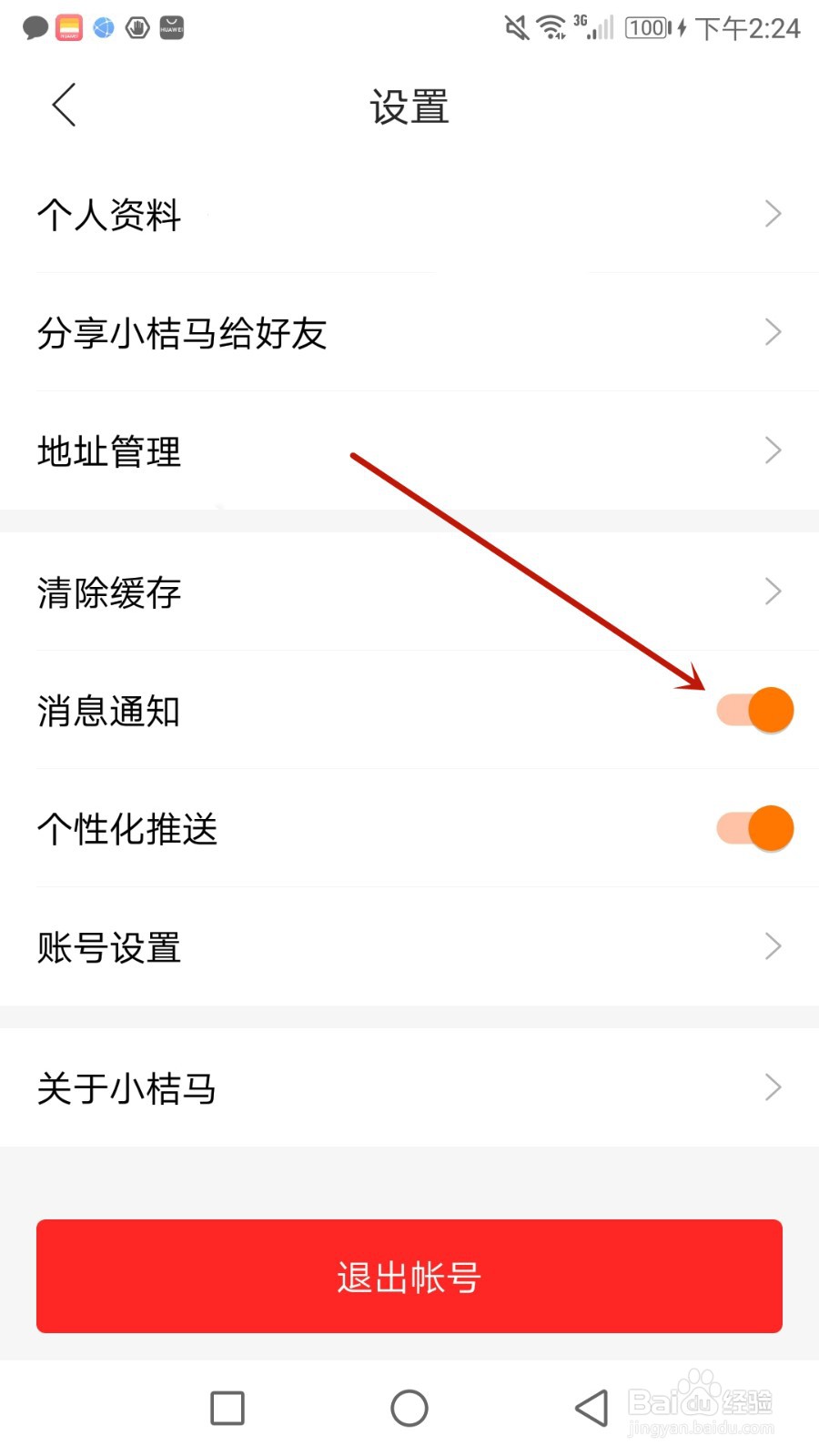Image resolution: width=819 pixels, height=1456 pixels.
Task: Tap the globe notification icon in status bar
Action: click(103, 27)
